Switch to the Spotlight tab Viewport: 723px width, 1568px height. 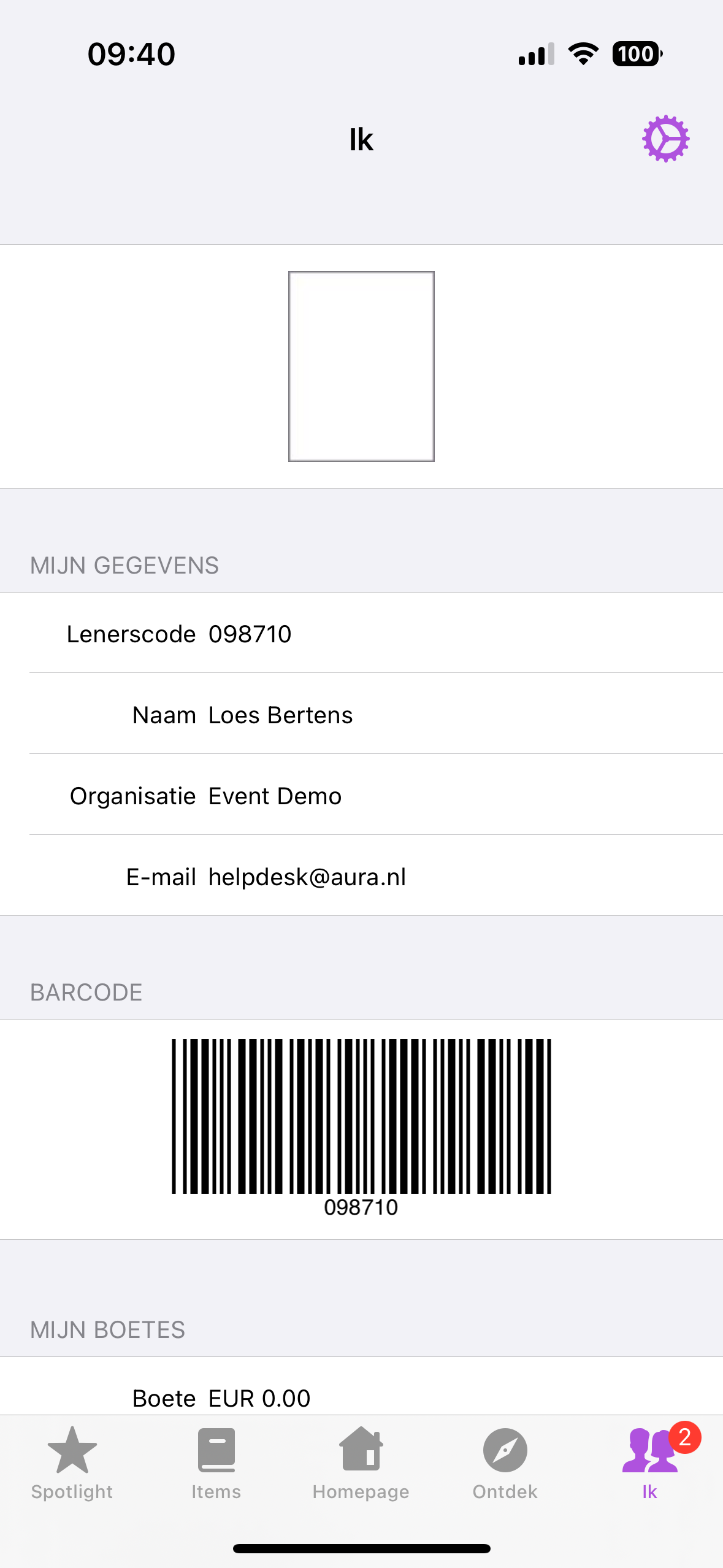[x=72, y=1462]
